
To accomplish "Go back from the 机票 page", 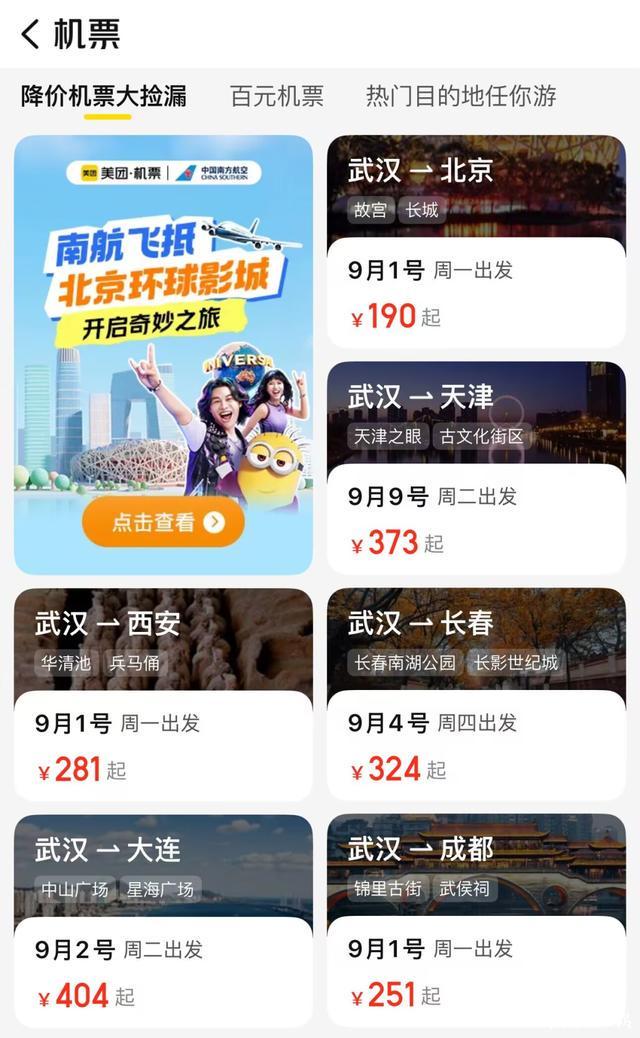I will tap(30, 35).
